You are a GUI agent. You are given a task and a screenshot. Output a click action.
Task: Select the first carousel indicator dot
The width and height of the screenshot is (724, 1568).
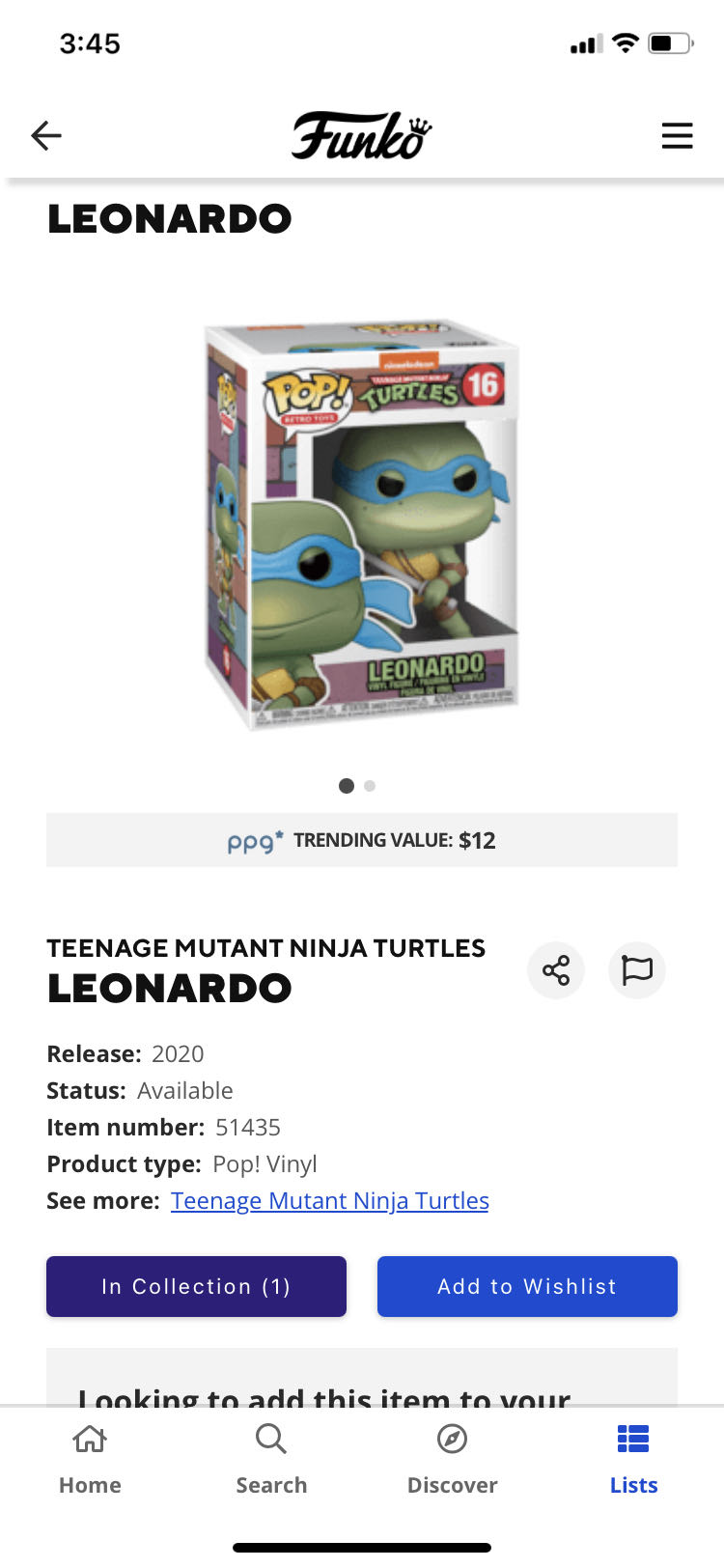point(347,786)
